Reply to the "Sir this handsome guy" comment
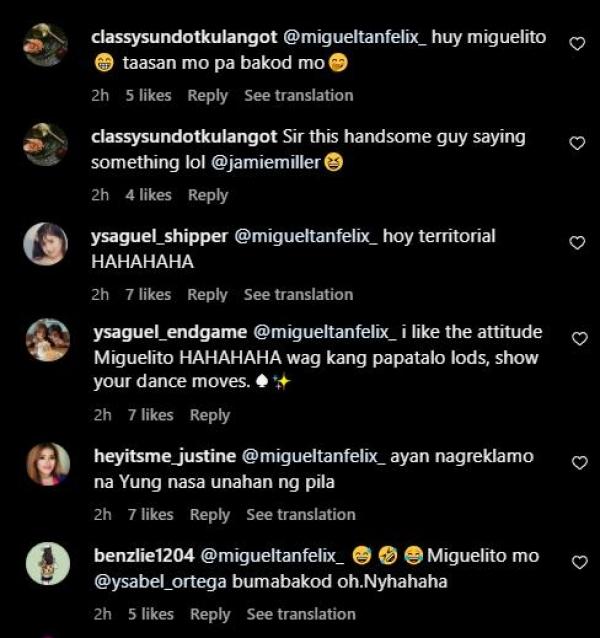The width and height of the screenshot is (600, 638). coord(208,195)
